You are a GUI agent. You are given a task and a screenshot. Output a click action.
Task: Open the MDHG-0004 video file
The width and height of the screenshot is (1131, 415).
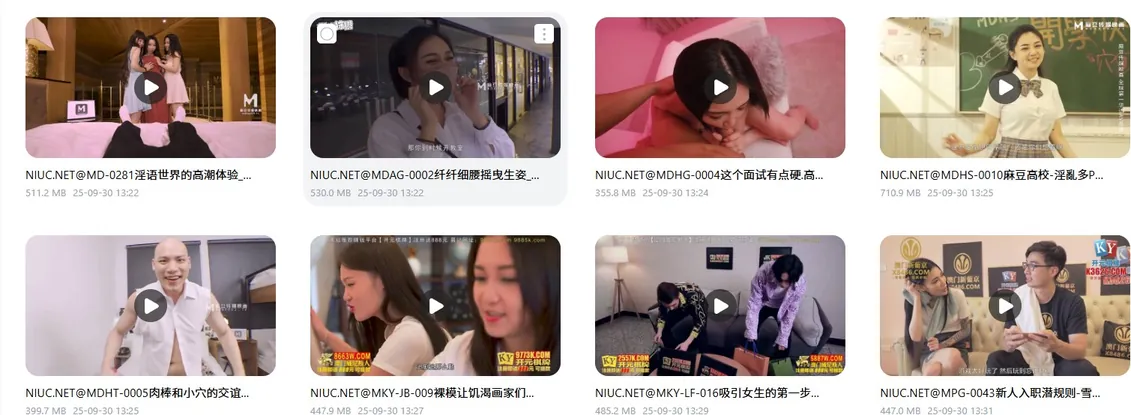[720, 87]
